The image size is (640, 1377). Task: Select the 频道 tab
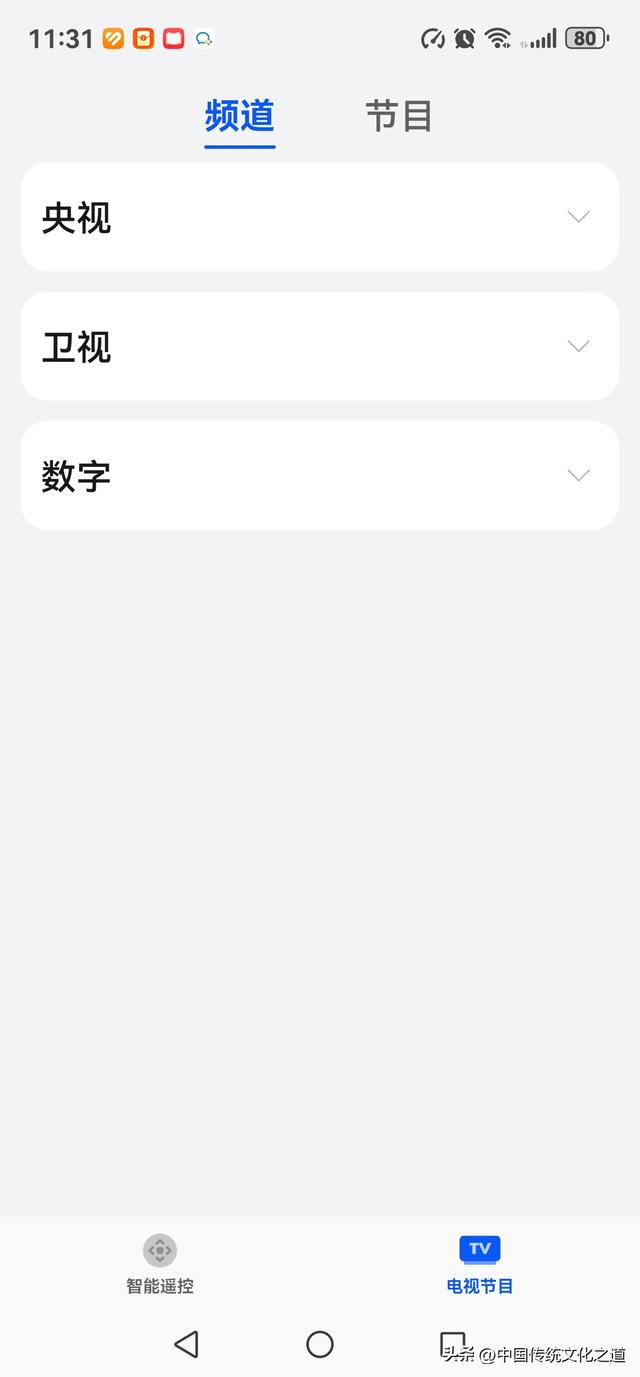click(240, 117)
